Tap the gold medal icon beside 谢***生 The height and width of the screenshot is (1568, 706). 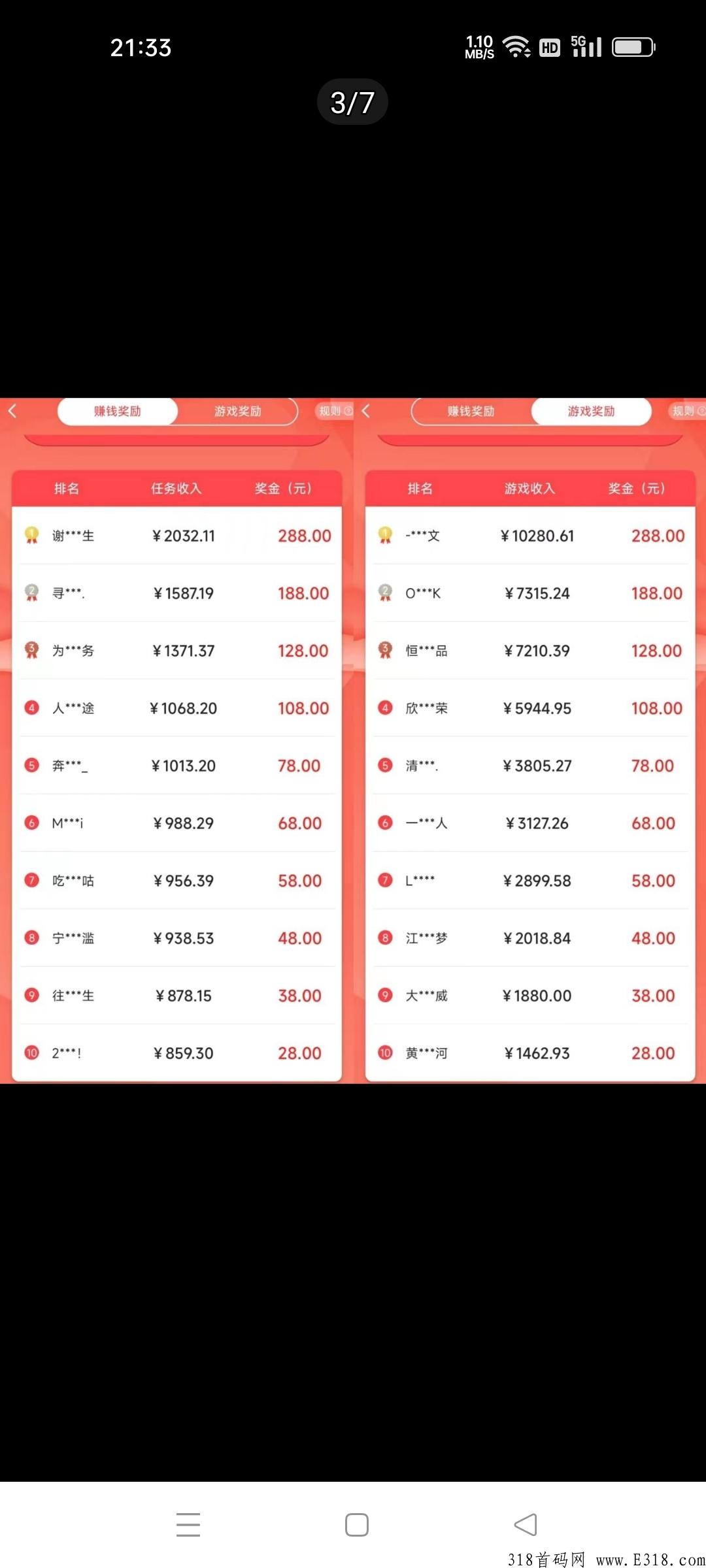31,535
